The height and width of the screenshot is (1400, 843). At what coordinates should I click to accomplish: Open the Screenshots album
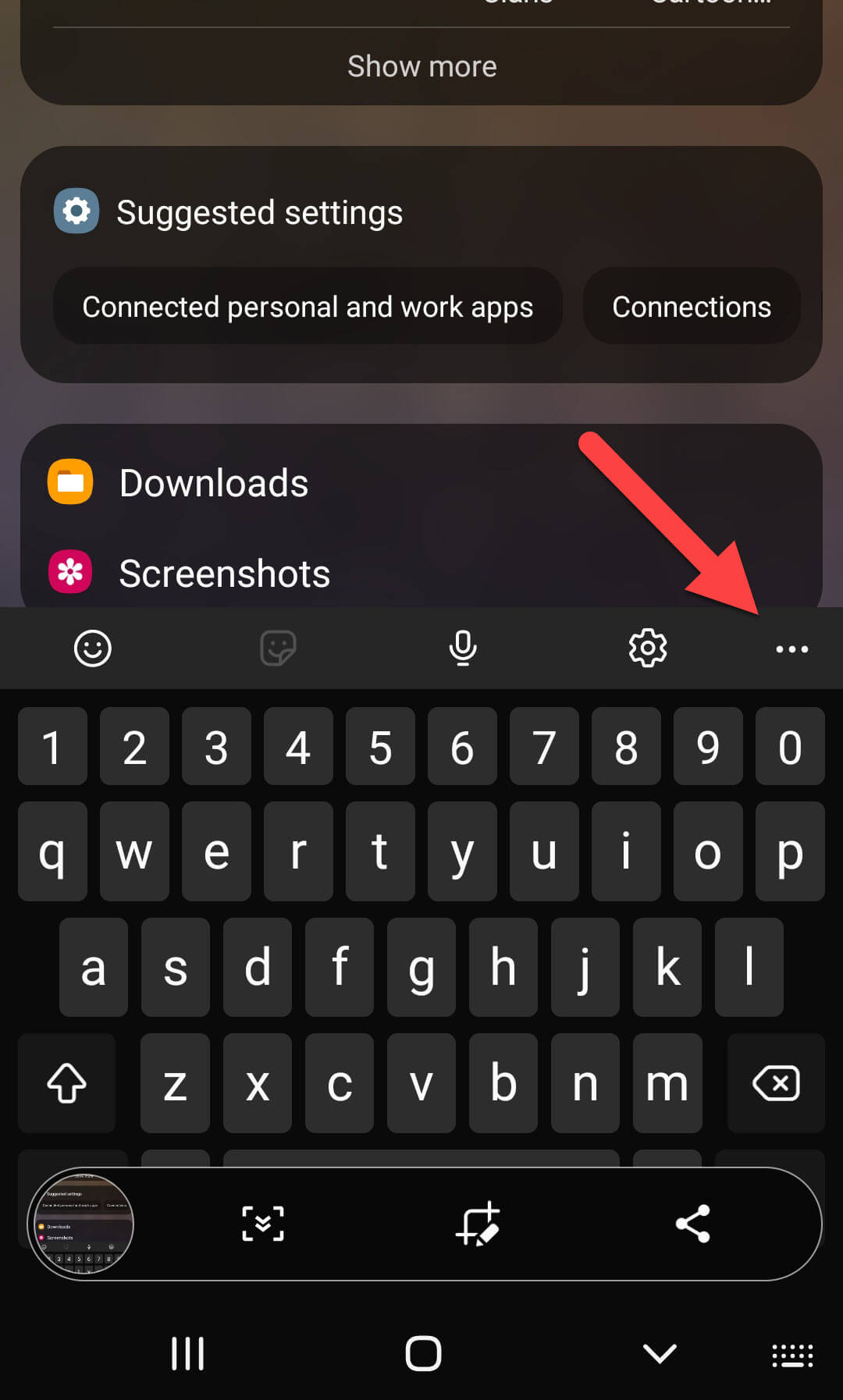[x=224, y=574]
